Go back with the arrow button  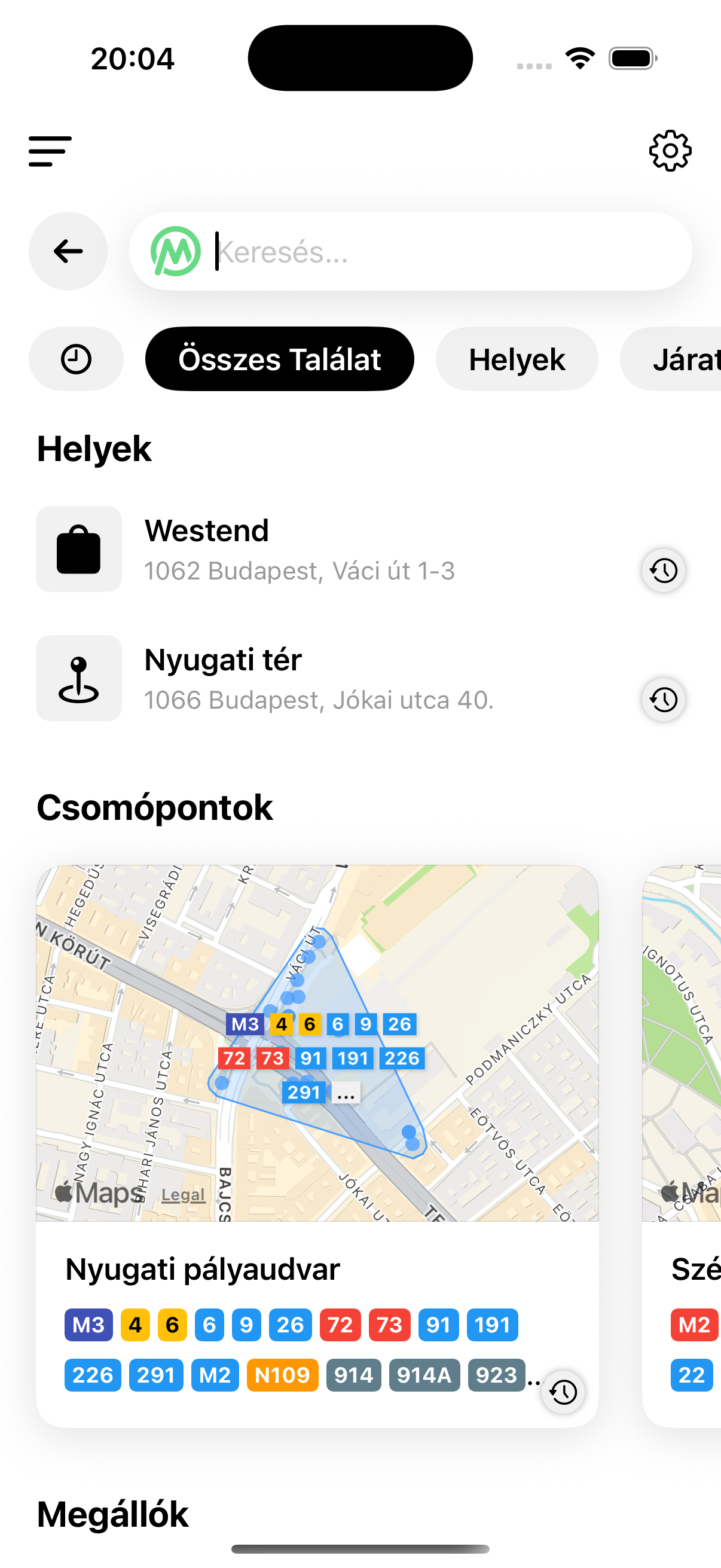68,251
